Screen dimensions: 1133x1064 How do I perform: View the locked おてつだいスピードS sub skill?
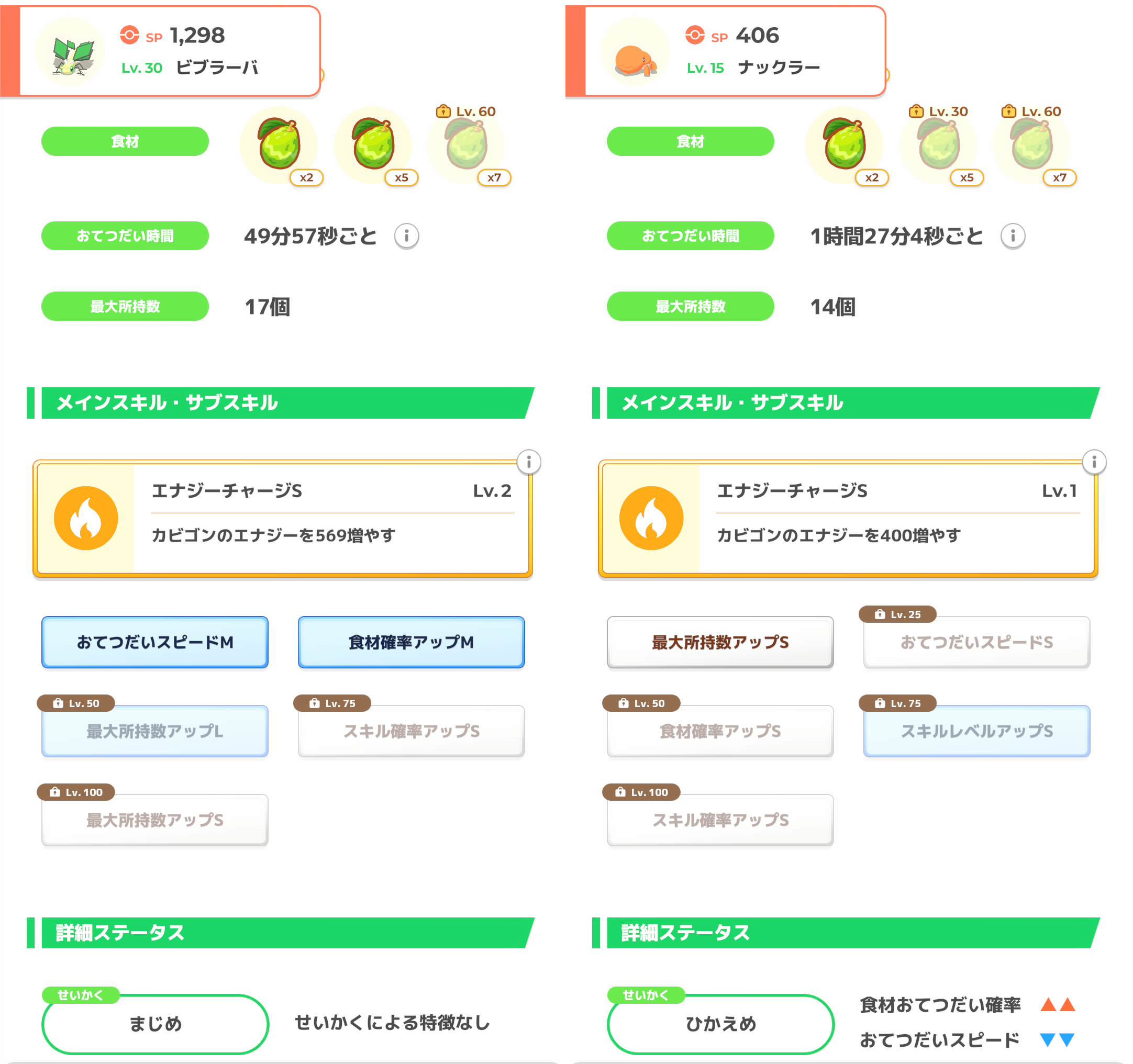[976, 642]
